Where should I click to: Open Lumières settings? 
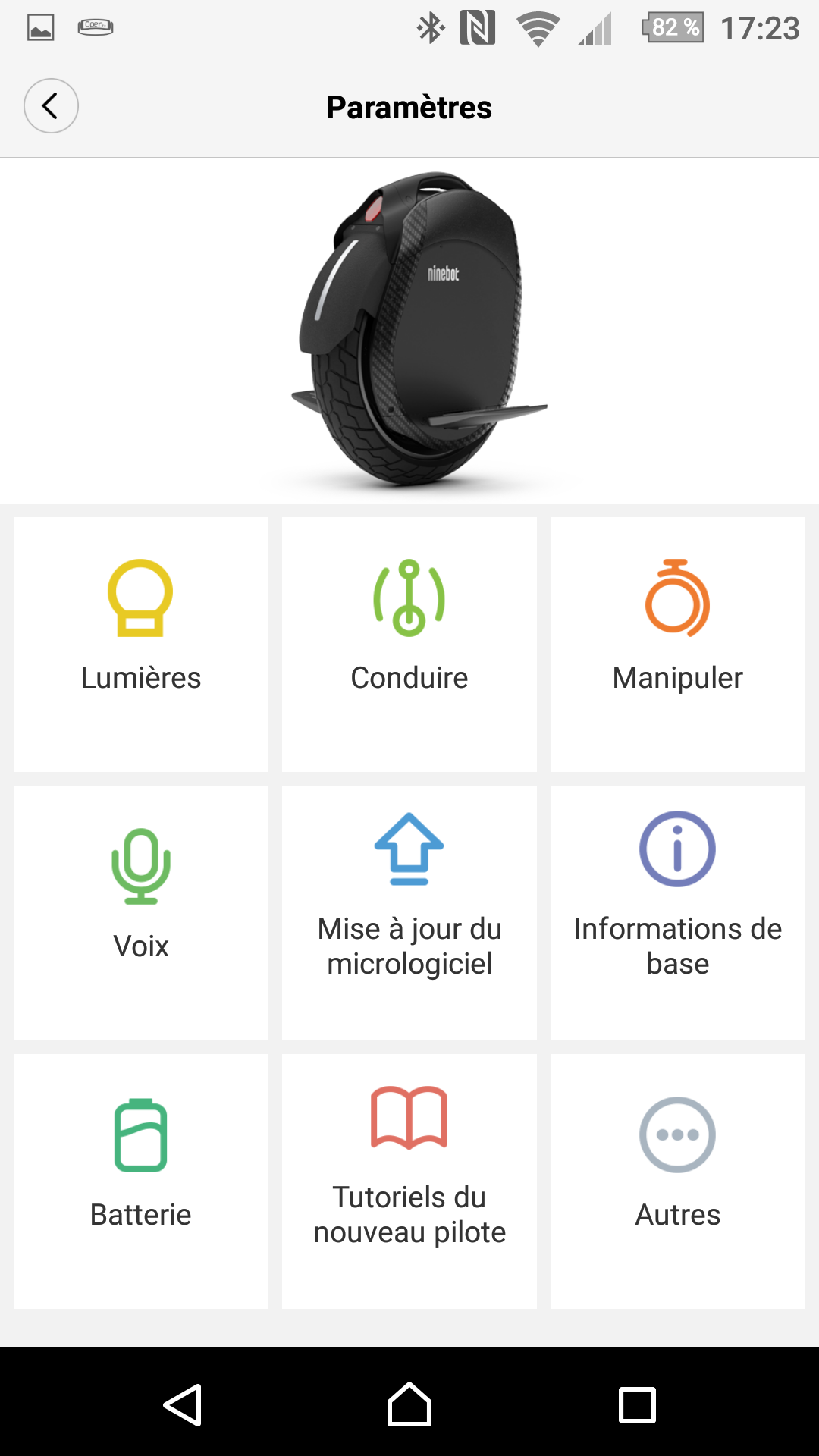point(141,645)
